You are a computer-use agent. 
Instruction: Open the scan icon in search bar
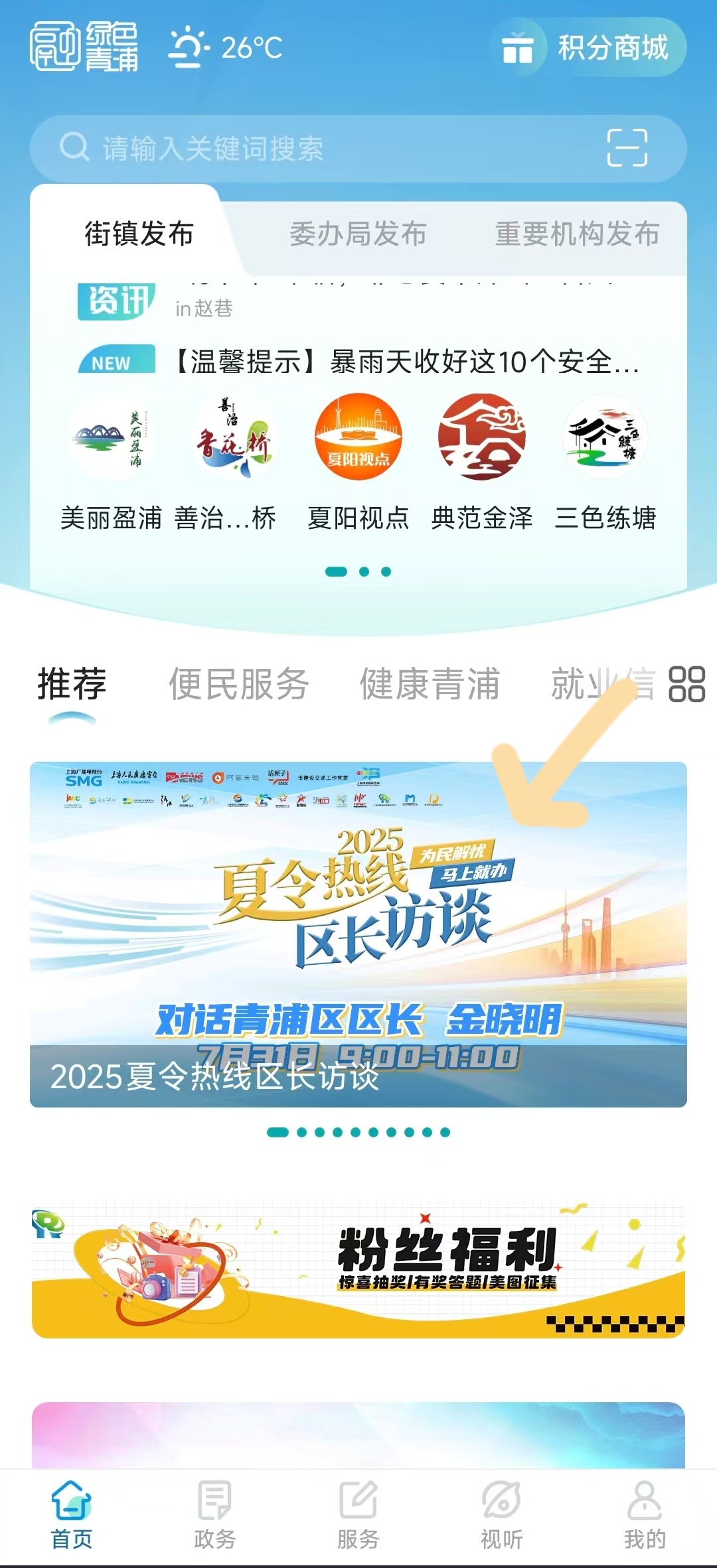pos(627,147)
